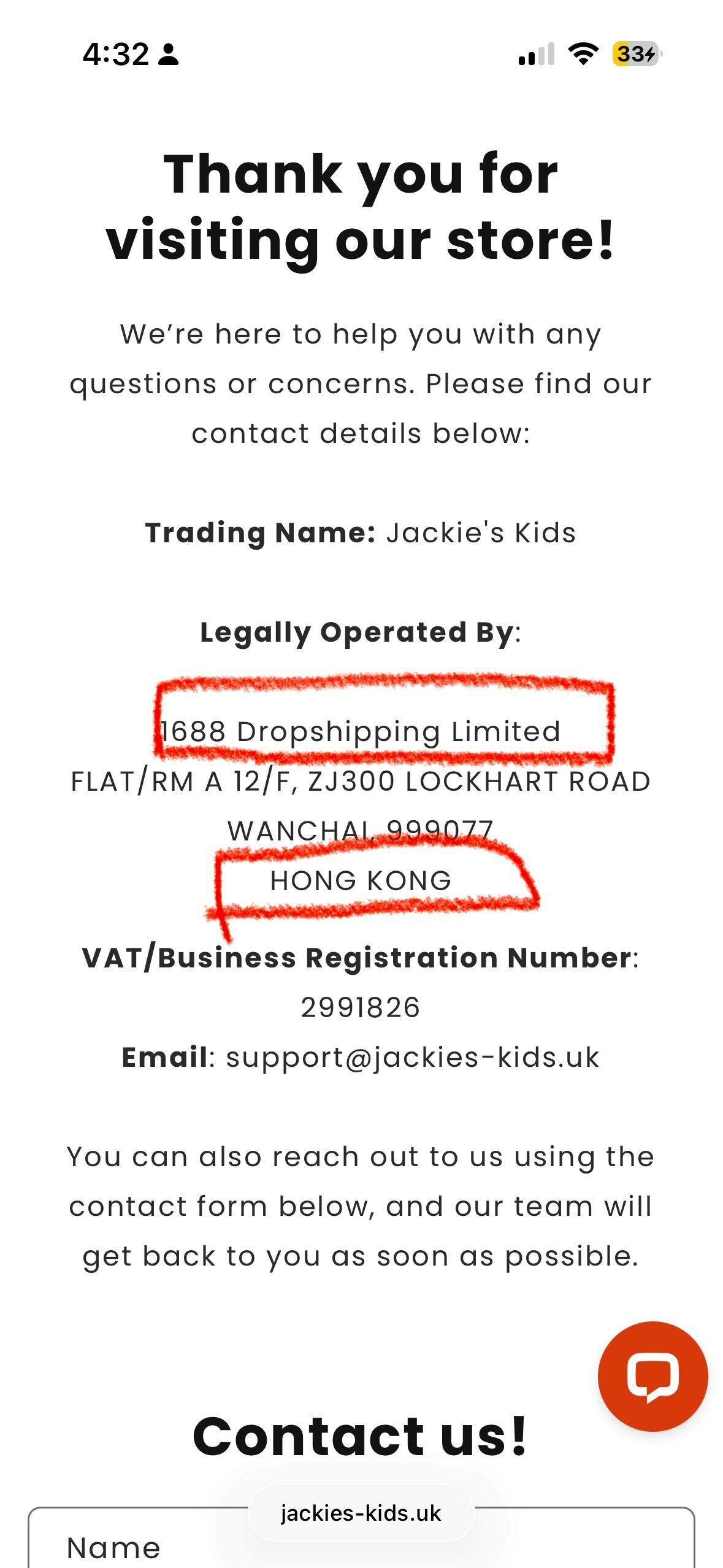Open the live chat bubble button
Viewport: 723px width, 1568px height.
[652, 1376]
